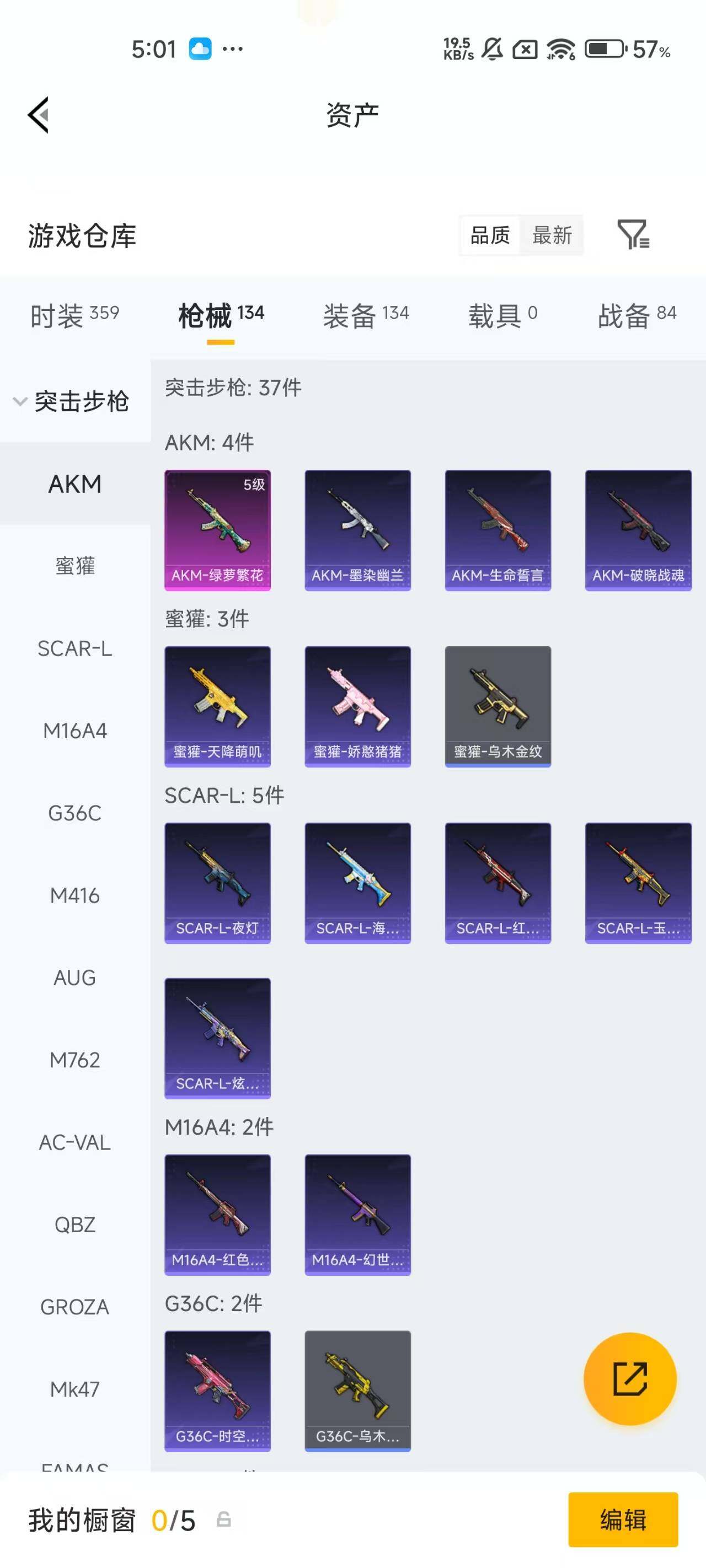The image size is (706, 1568).
Task: Select 蜜獾 in the side list
Action: 75,566
